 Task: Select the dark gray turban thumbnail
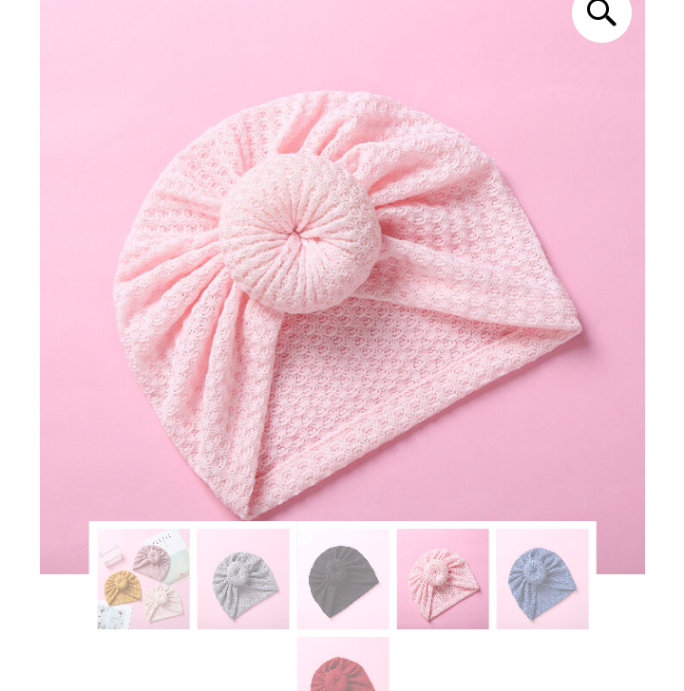tap(343, 579)
